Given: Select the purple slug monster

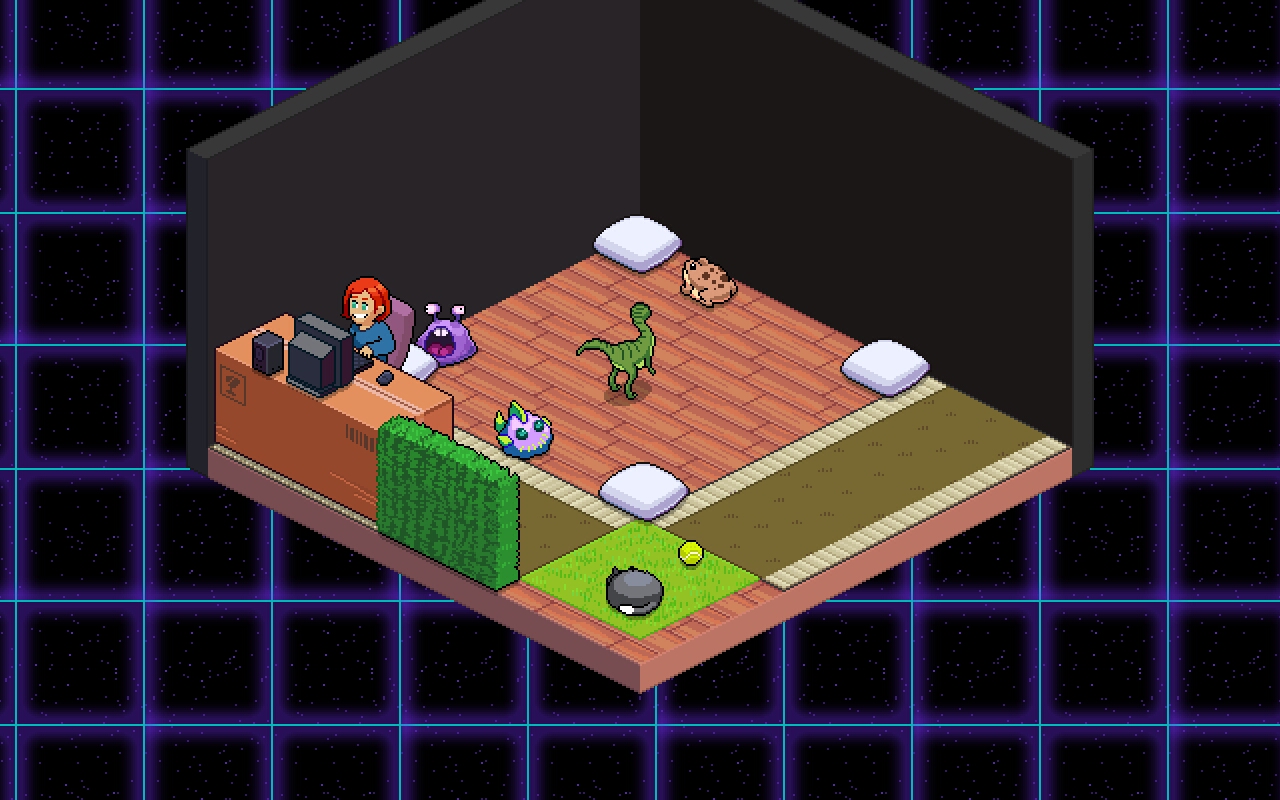Looking at the screenshot, I should 446,337.
